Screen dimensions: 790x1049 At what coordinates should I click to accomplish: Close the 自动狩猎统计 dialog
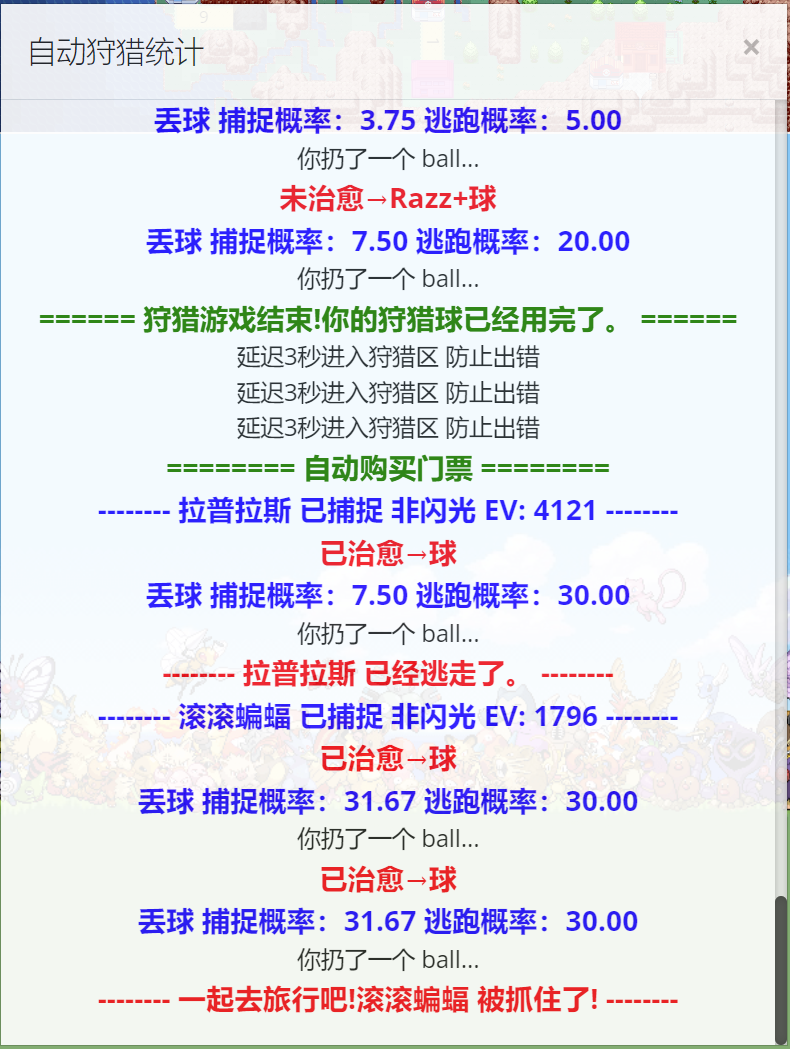(x=751, y=47)
